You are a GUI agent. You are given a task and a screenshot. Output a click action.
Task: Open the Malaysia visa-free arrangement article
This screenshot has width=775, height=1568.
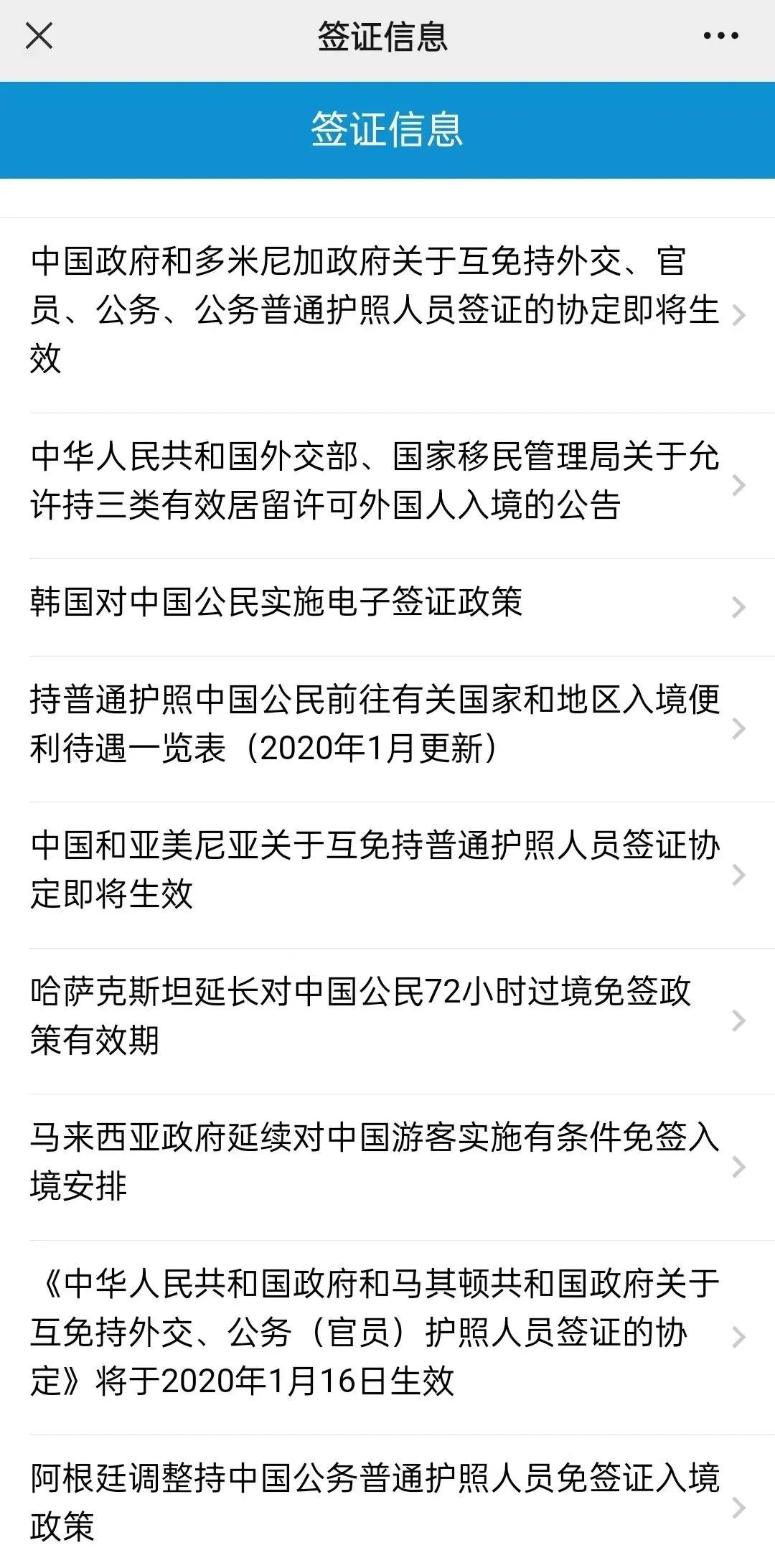387,1167
